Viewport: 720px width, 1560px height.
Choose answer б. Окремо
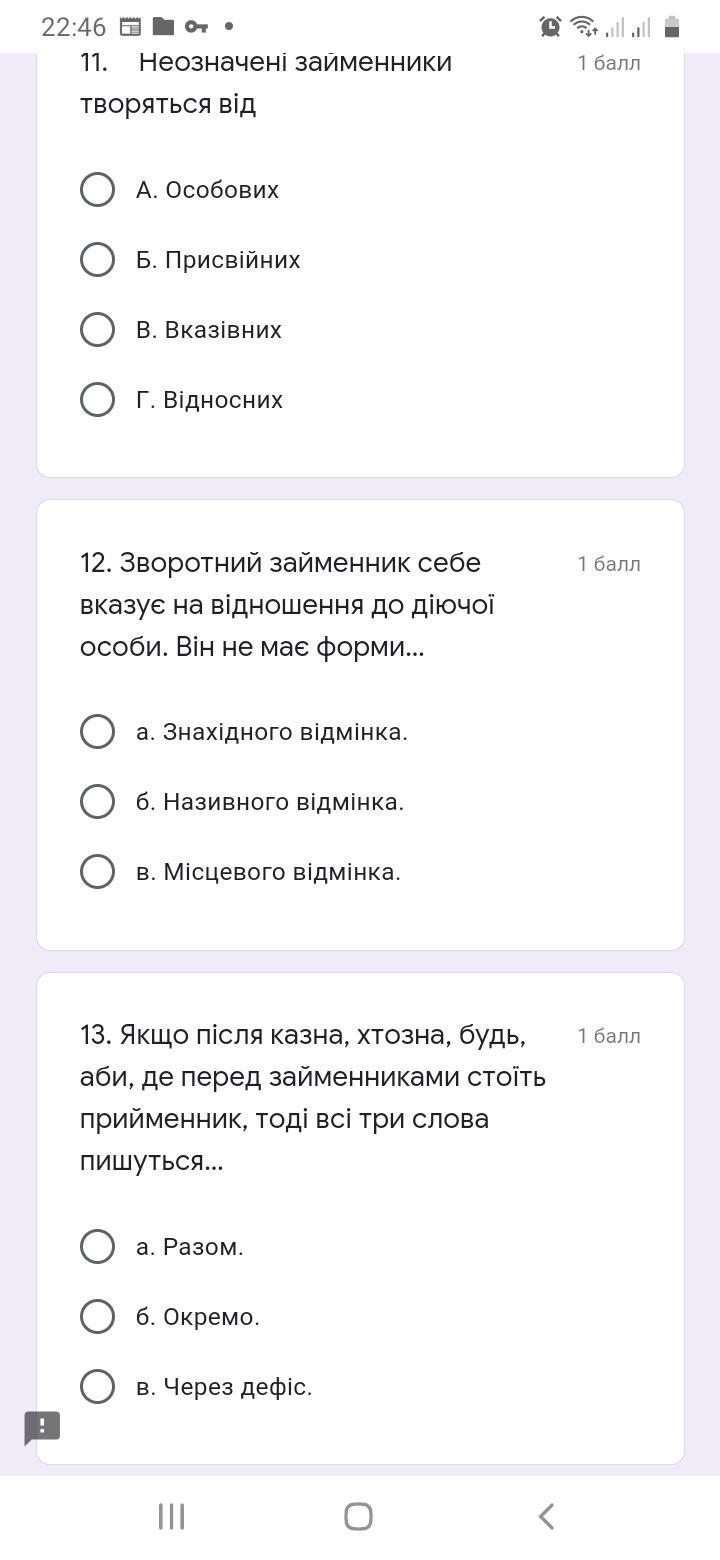[x=97, y=1316]
